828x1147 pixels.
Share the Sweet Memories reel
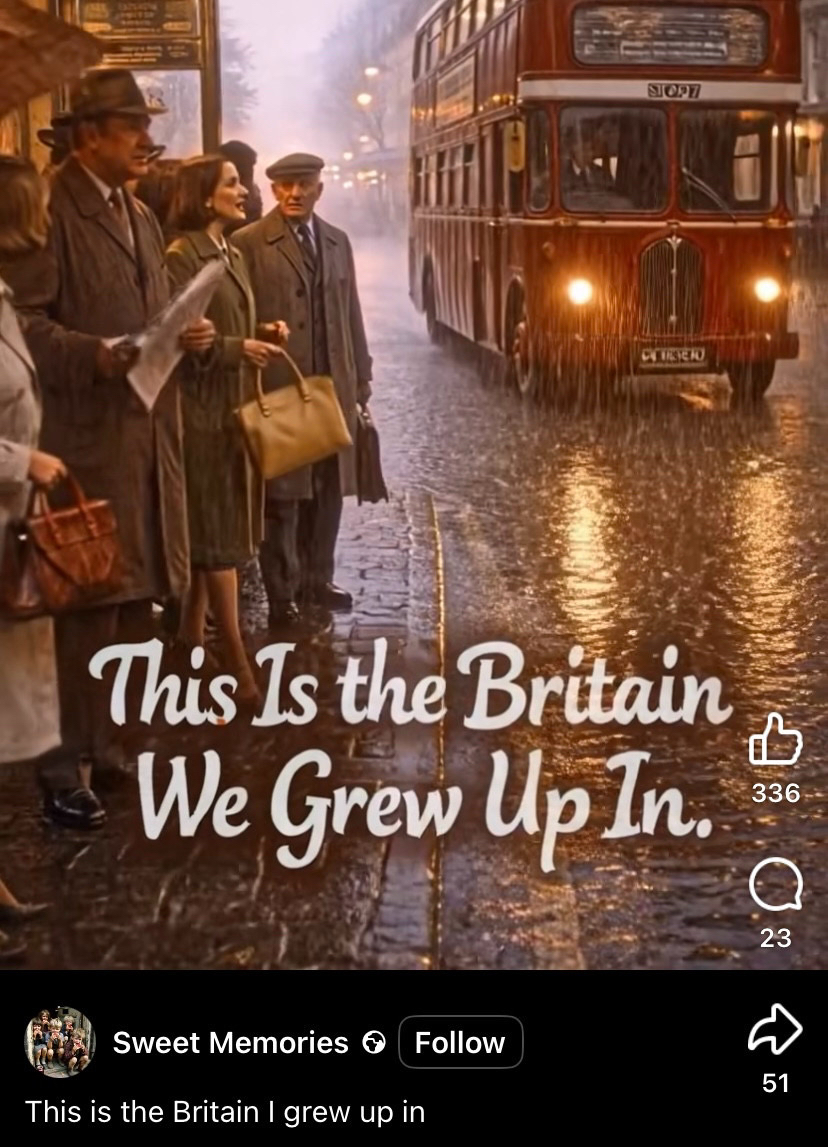coord(775,1030)
